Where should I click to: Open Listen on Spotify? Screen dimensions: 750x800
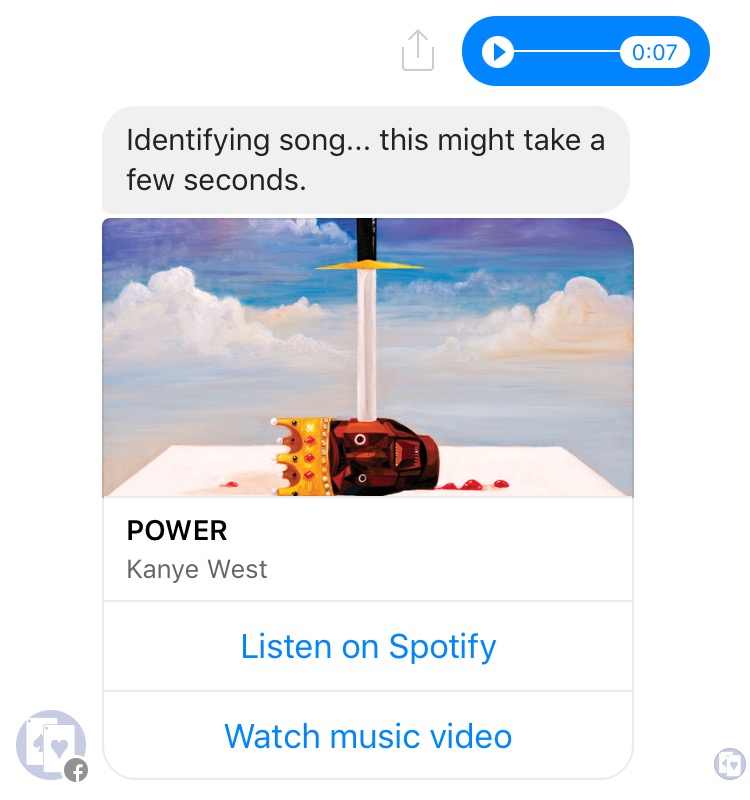point(368,646)
